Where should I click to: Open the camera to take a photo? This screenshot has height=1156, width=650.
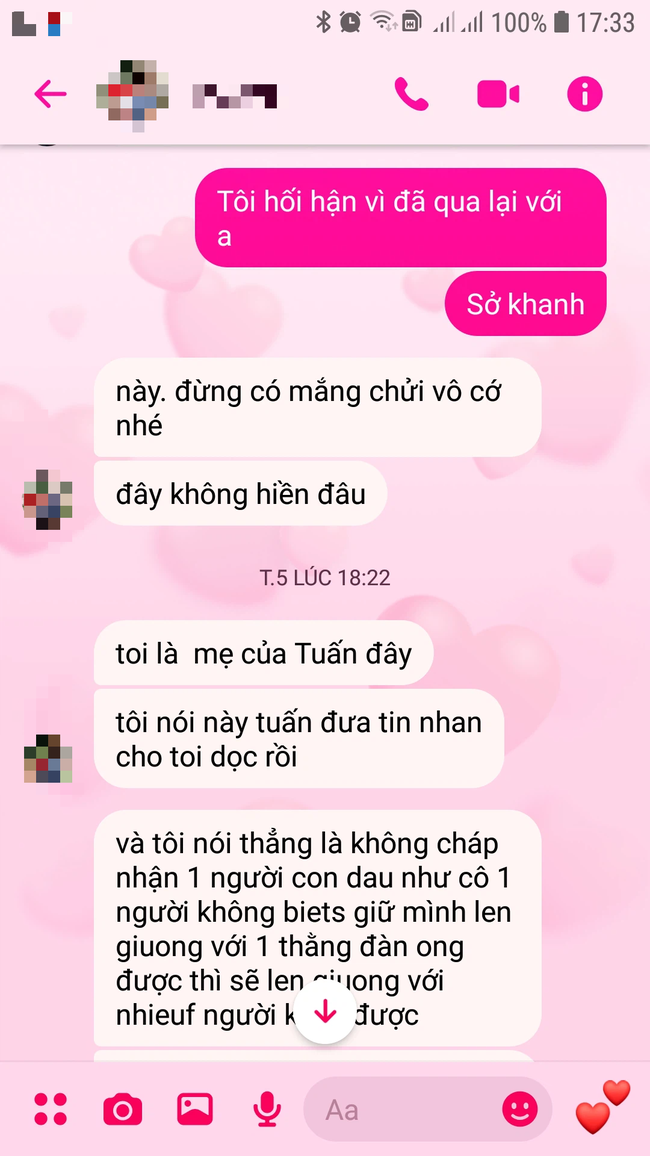coord(123,1109)
